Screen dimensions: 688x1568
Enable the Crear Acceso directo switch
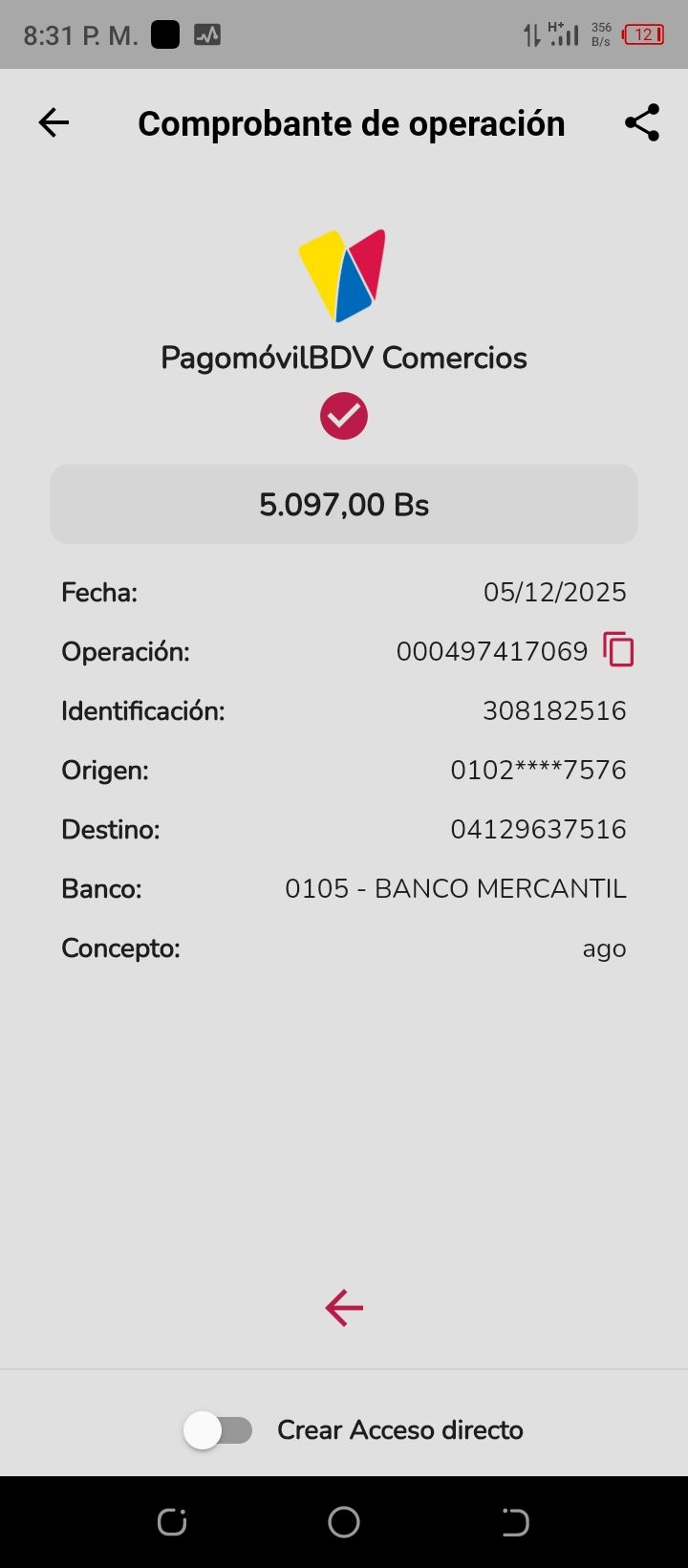tap(218, 1430)
